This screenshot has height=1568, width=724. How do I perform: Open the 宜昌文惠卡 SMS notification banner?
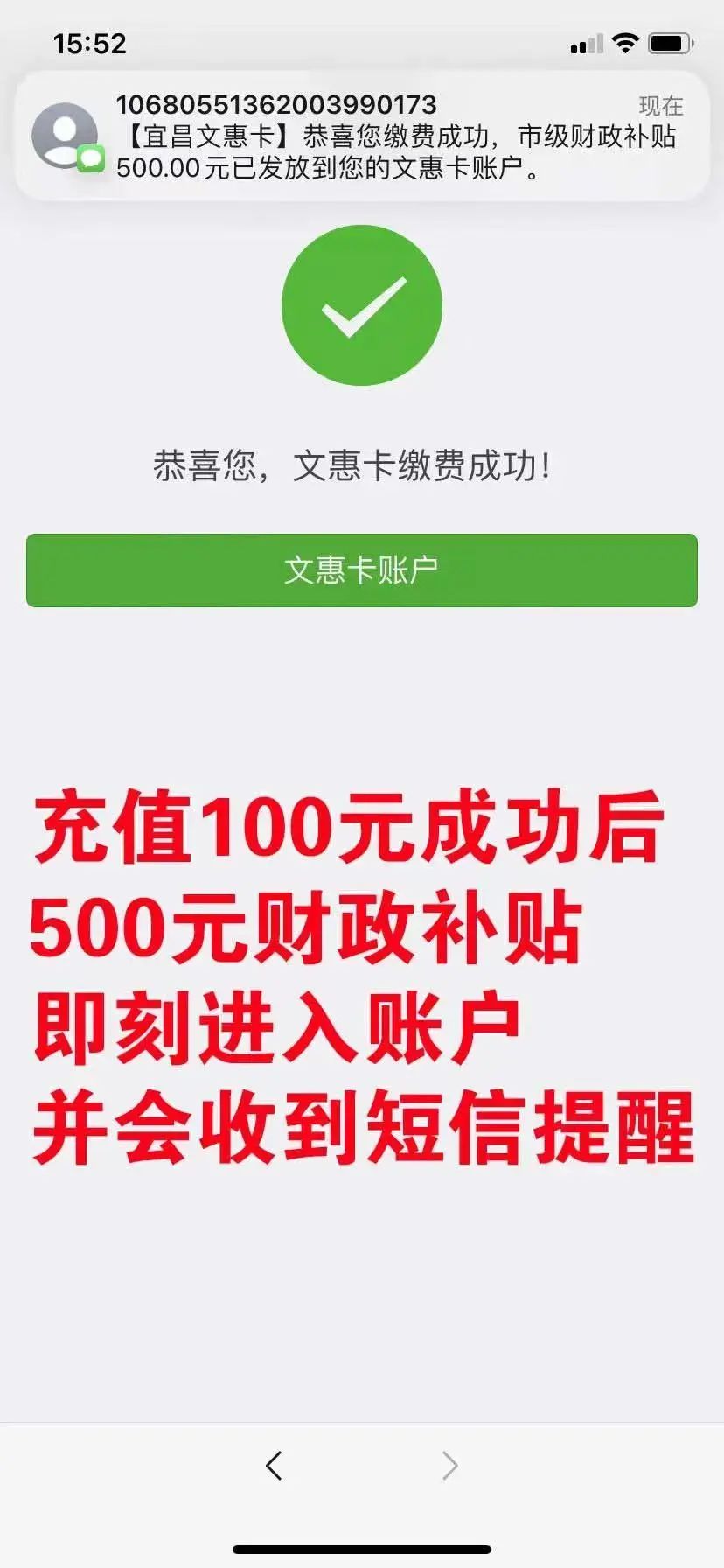(x=362, y=136)
